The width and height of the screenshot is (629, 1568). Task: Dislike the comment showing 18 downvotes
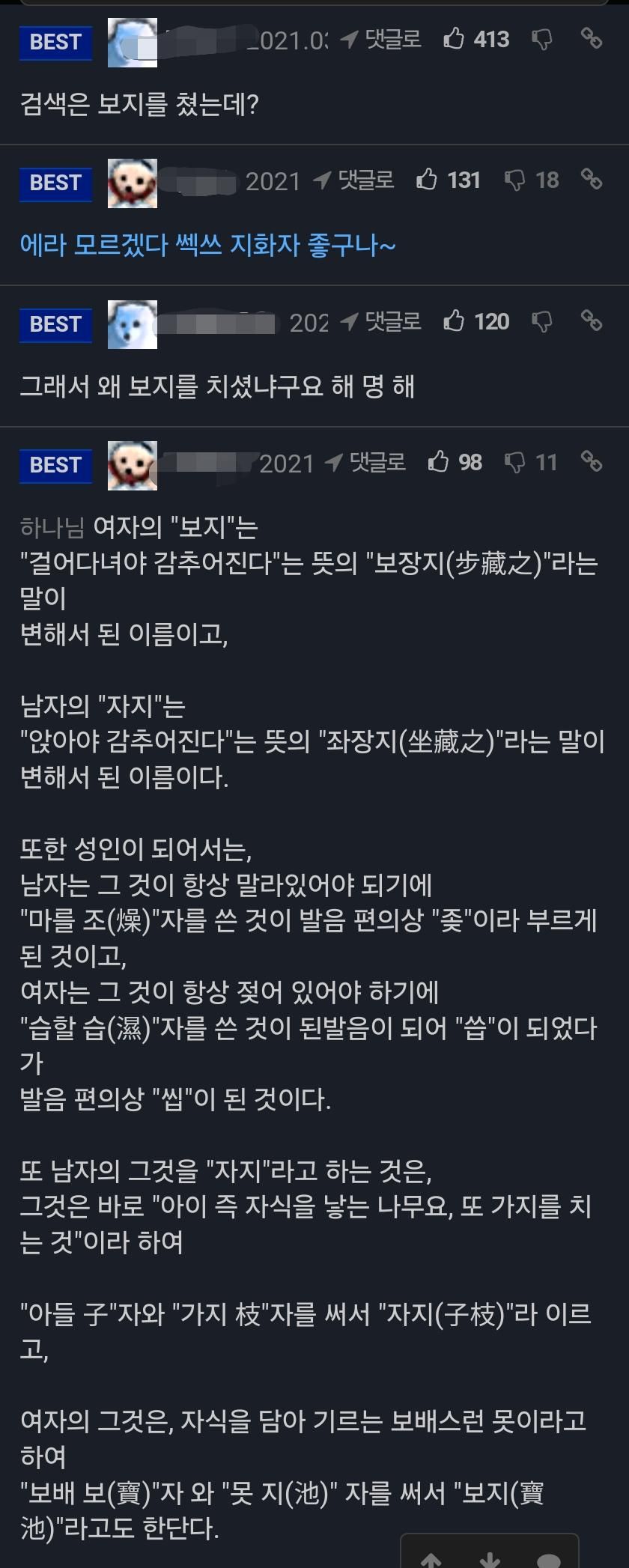(x=515, y=180)
